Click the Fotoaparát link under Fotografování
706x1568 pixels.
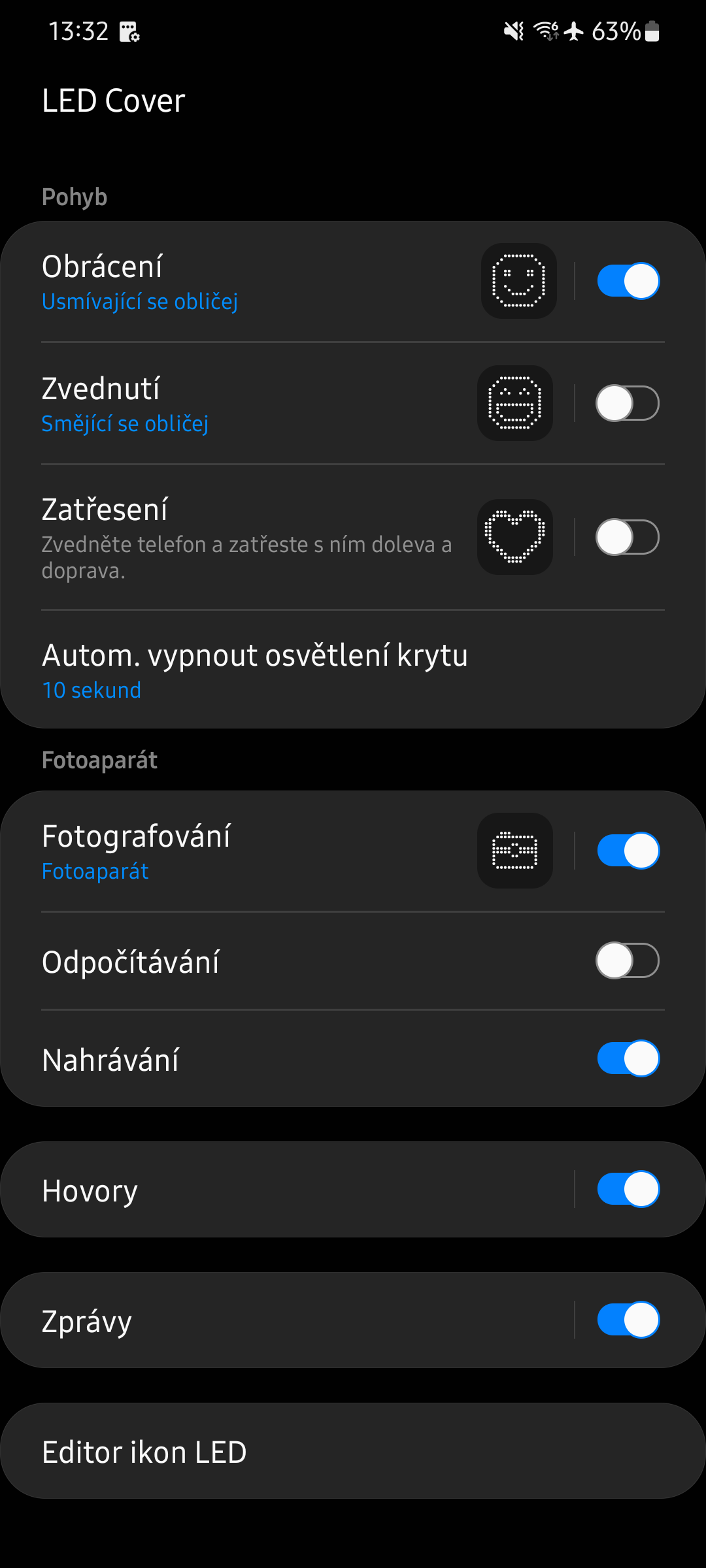tap(95, 871)
